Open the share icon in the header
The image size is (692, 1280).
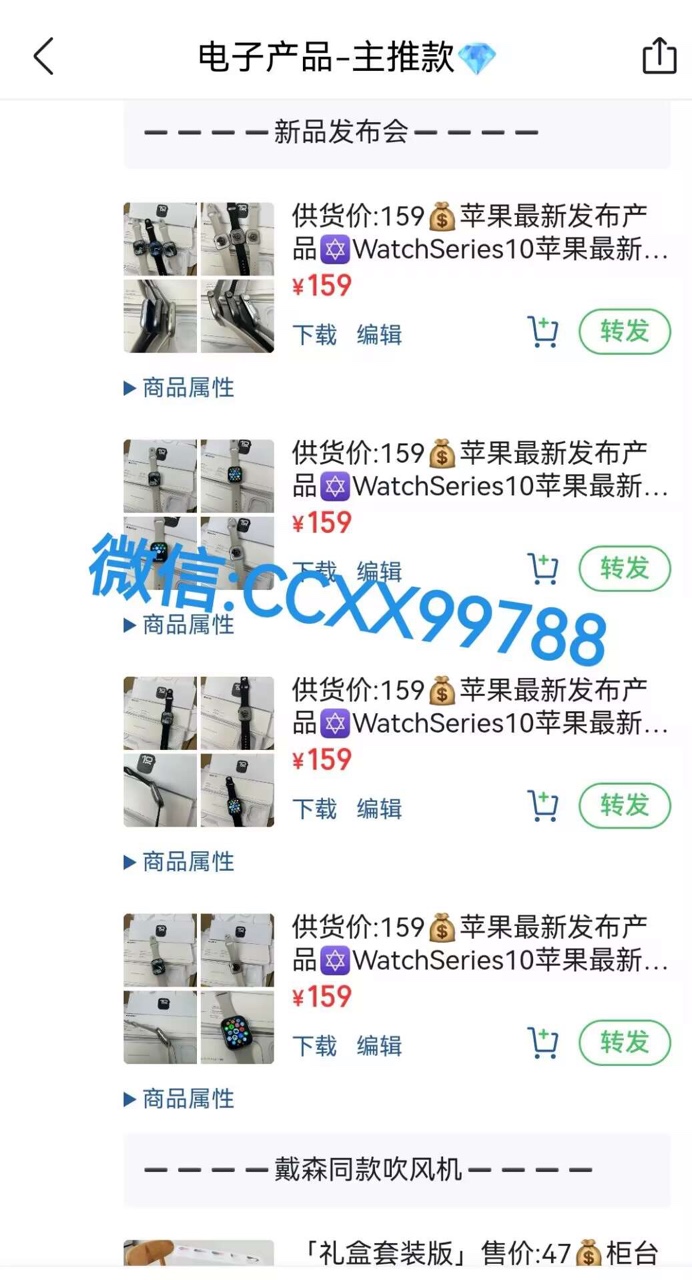659,56
